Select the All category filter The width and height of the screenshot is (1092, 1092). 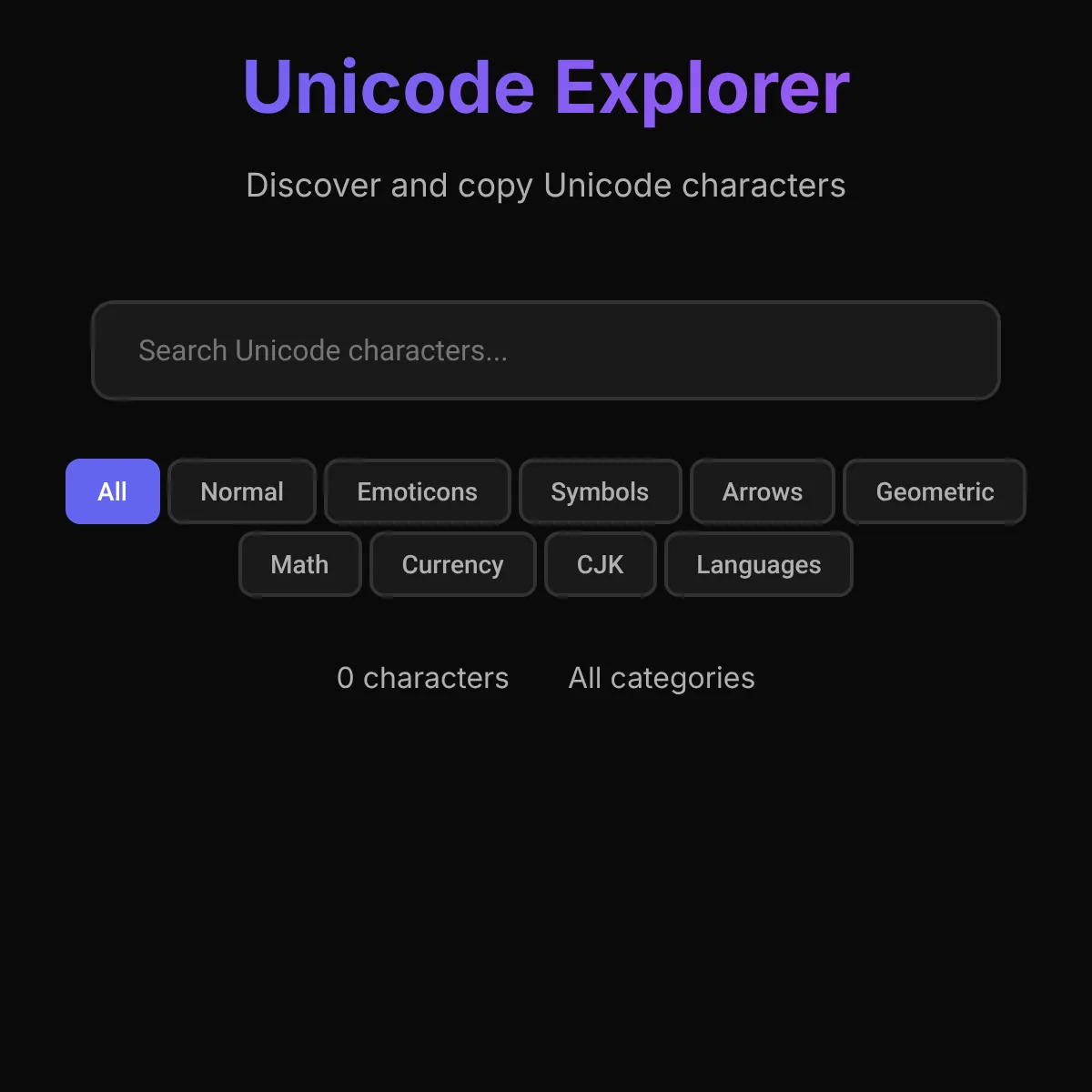(x=113, y=491)
